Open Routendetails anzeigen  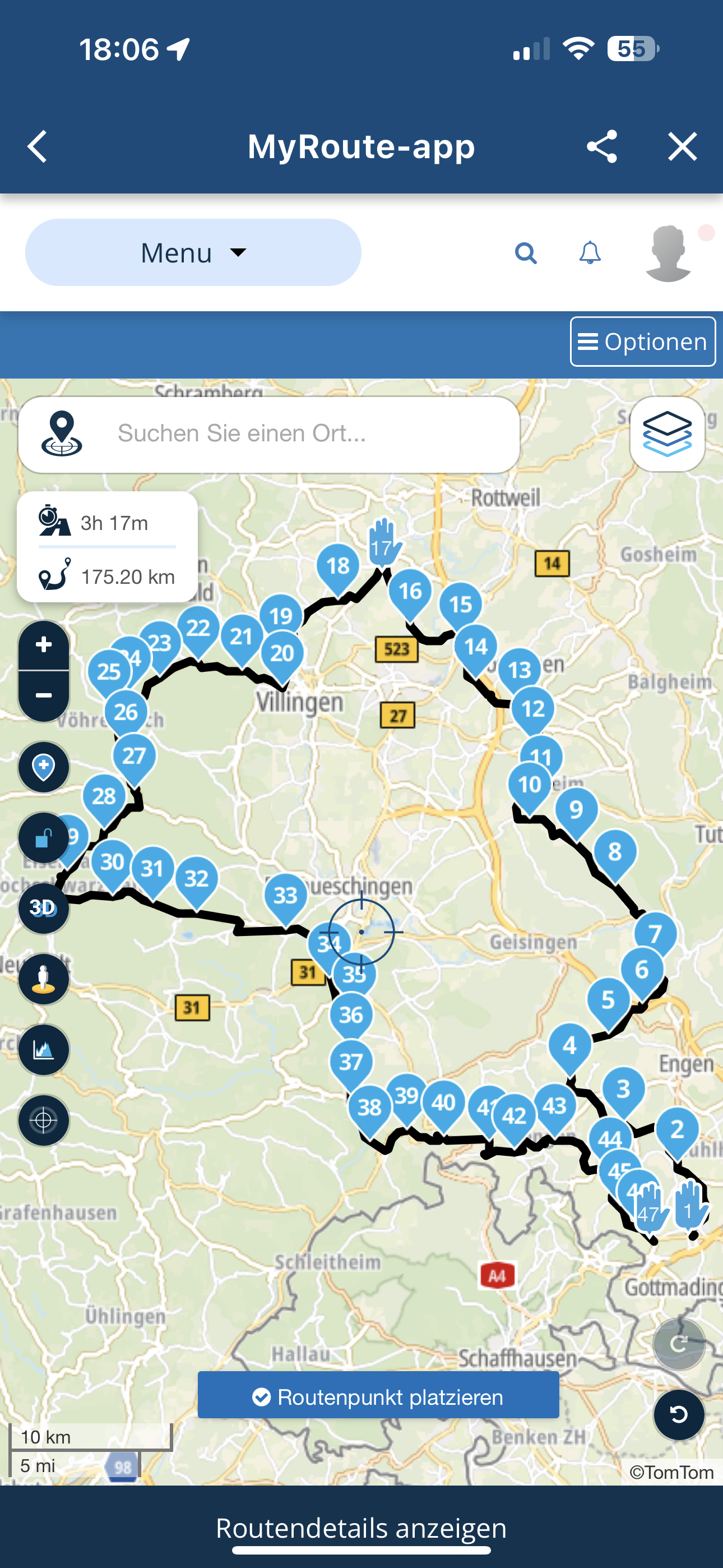point(361,1528)
